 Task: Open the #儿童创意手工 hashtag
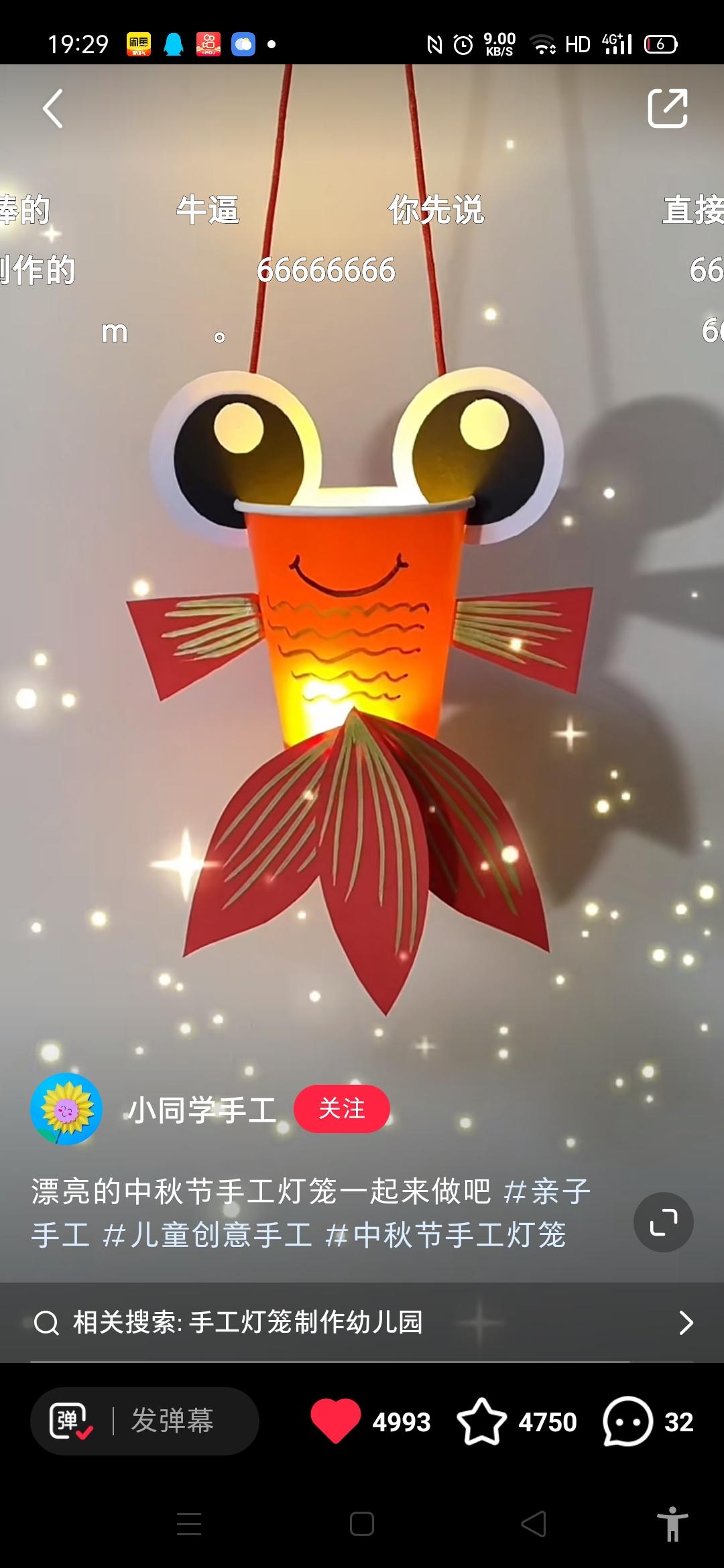click(208, 1235)
